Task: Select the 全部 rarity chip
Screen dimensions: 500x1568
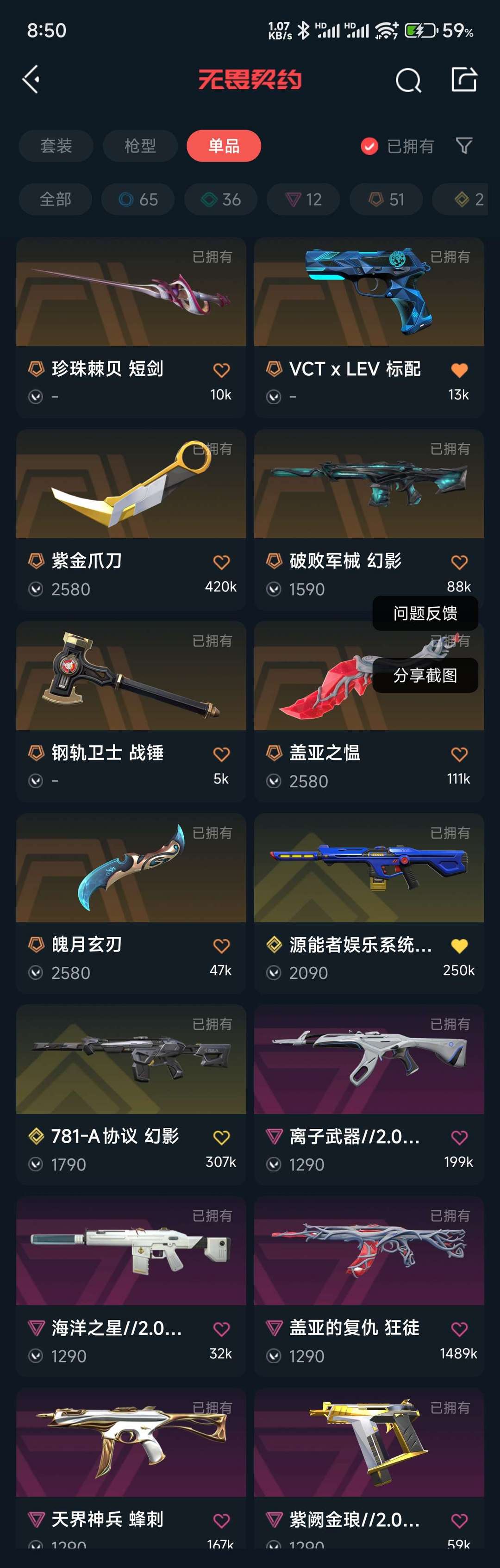Action: point(56,199)
